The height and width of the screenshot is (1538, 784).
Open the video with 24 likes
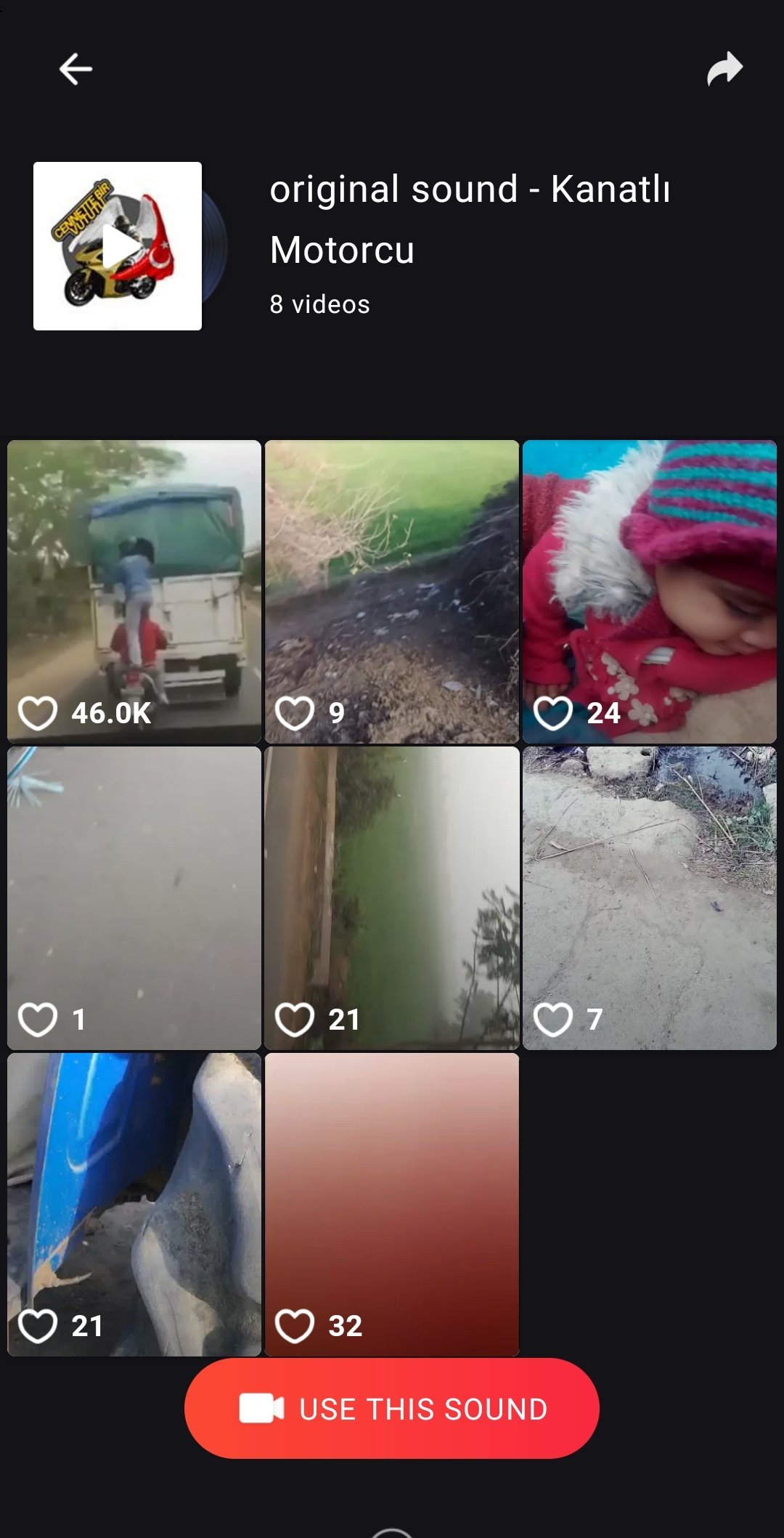click(650, 591)
